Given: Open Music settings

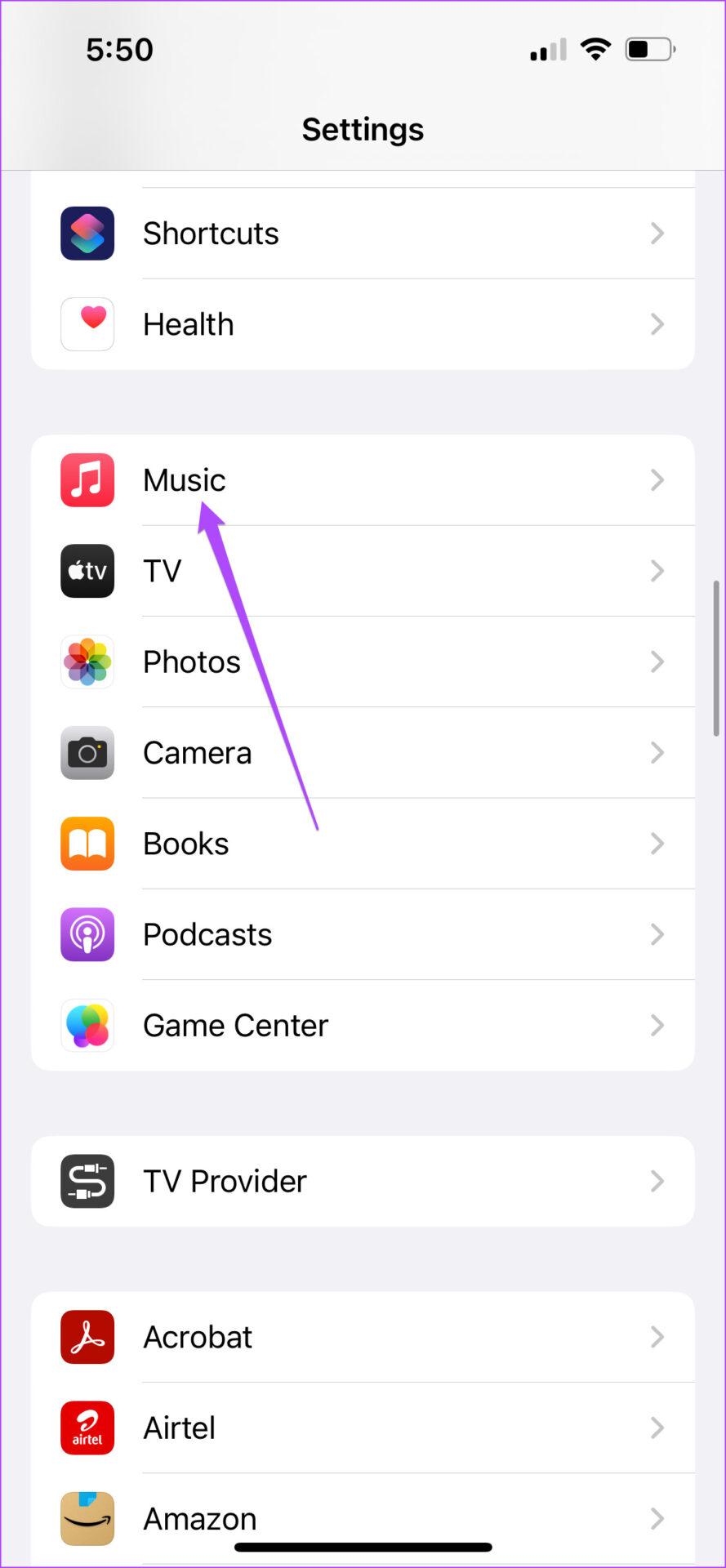Looking at the screenshot, I should 363,480.
